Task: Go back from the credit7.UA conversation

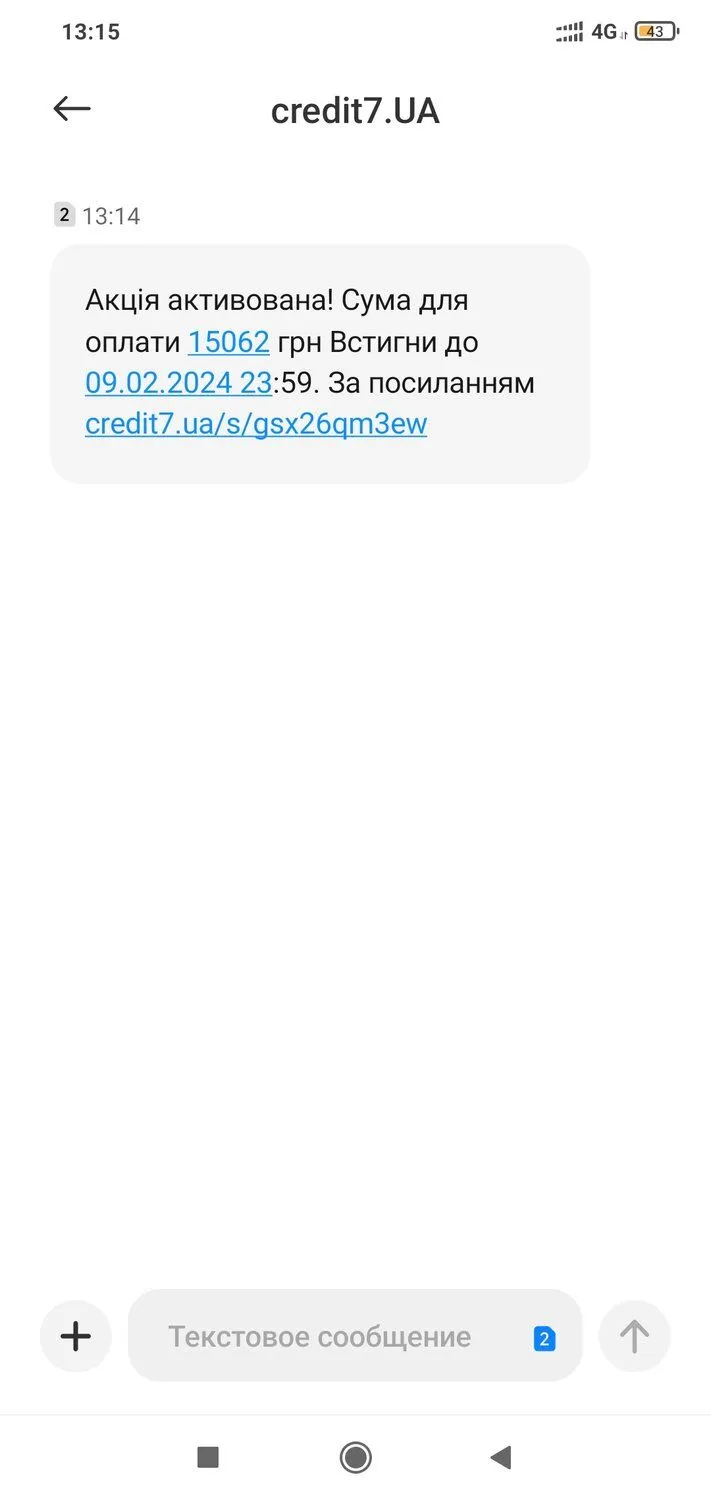Action: pos(72,109)
